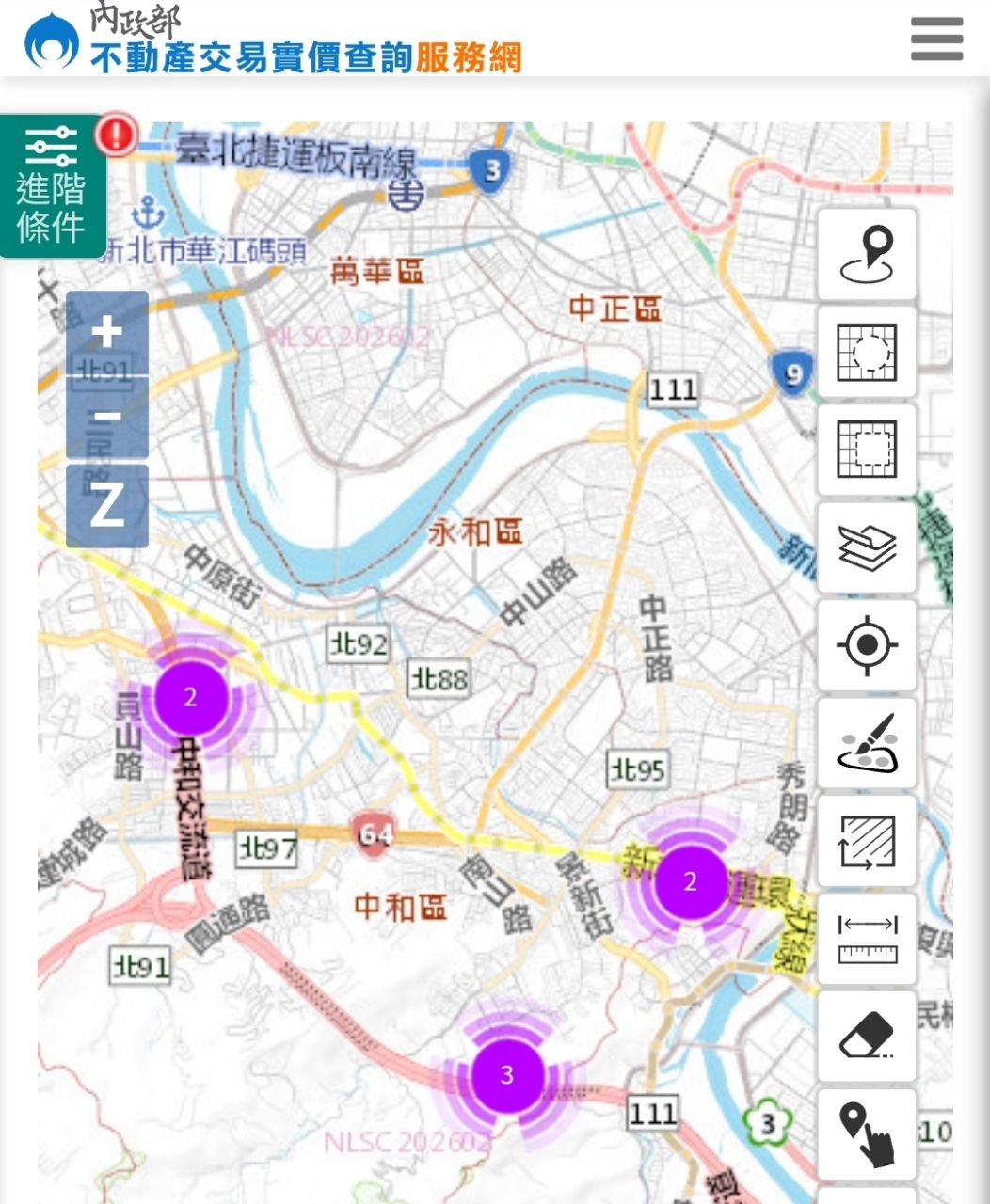Image resolution: width=990 pixels, height=1204 pixels.
Task: Use the eraser to clear drawings
Action: 867,1037
